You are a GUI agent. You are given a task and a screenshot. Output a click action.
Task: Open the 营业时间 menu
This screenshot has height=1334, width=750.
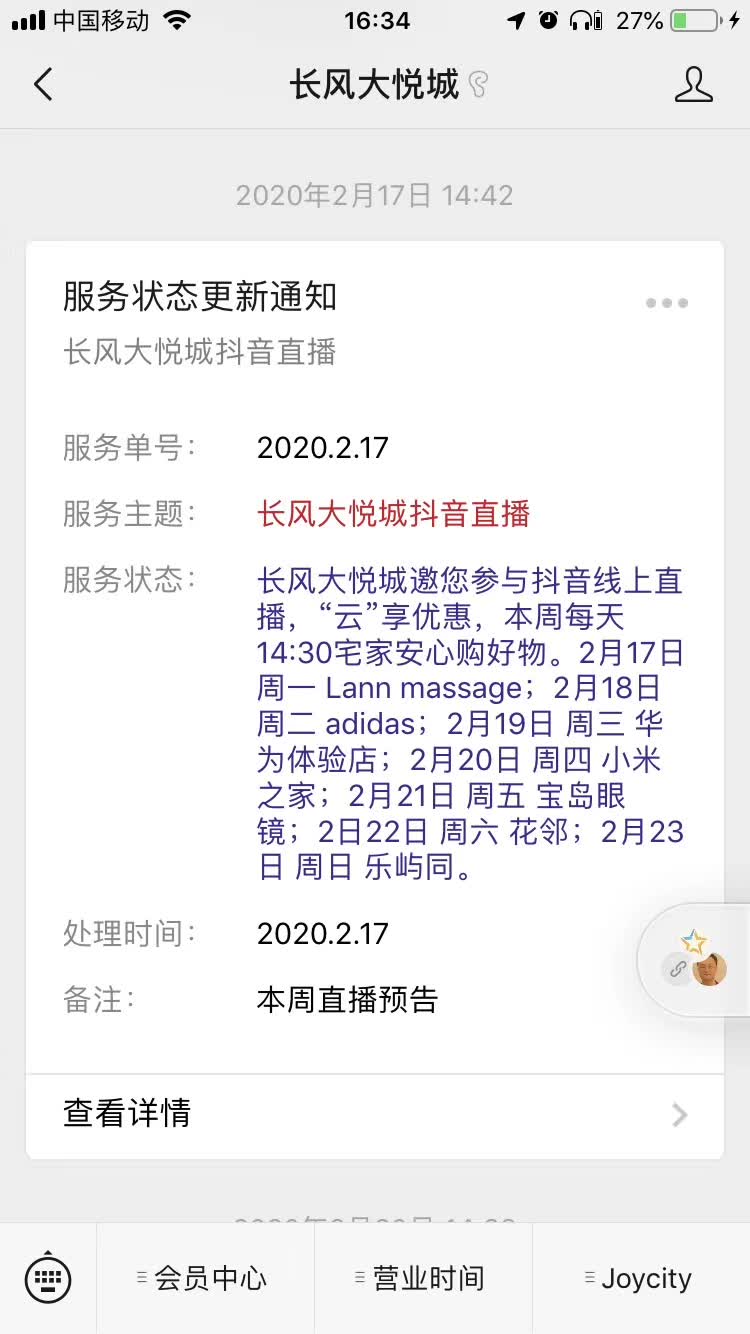(x=423, y=1278)
